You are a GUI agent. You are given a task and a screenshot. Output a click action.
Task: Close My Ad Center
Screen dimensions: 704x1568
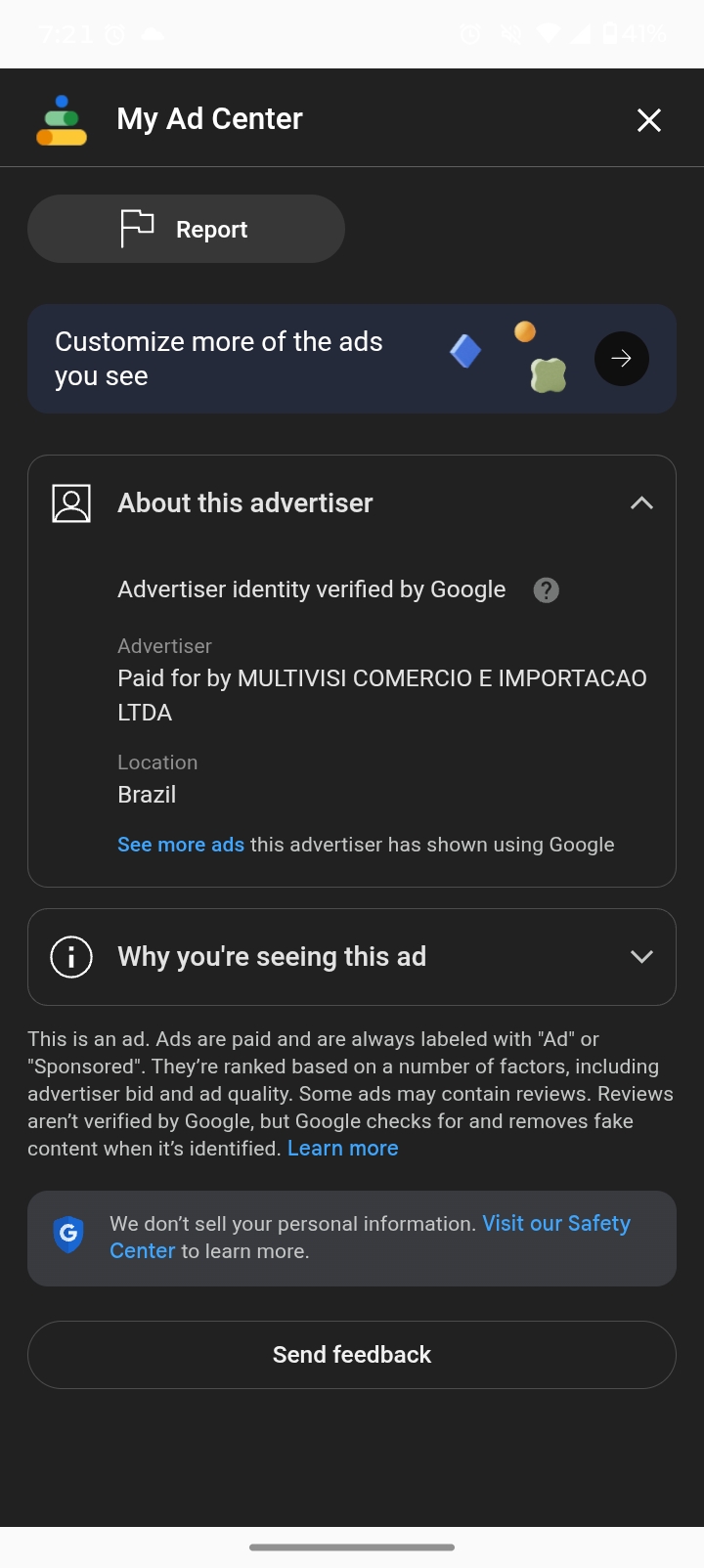click(648, 120)
